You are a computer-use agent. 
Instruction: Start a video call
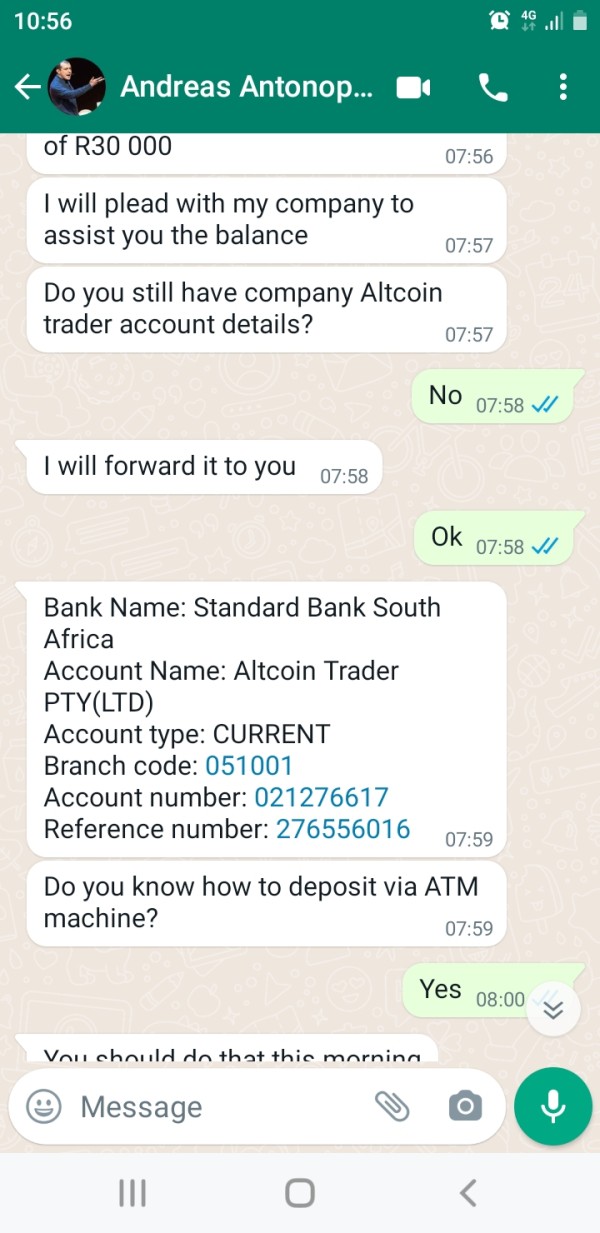(413, 88)
